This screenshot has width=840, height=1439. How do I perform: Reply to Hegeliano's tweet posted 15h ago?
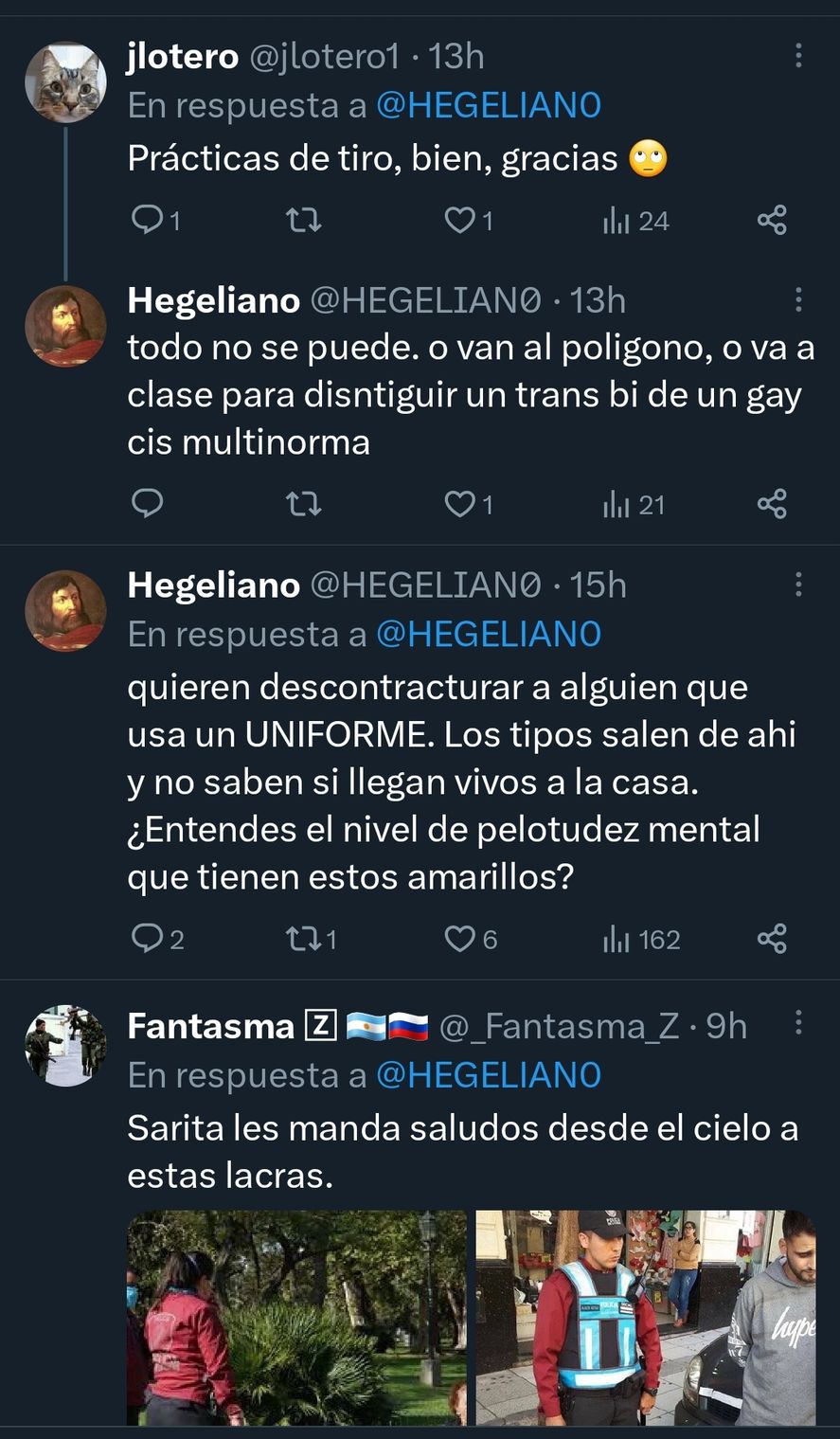click(147, 939)
